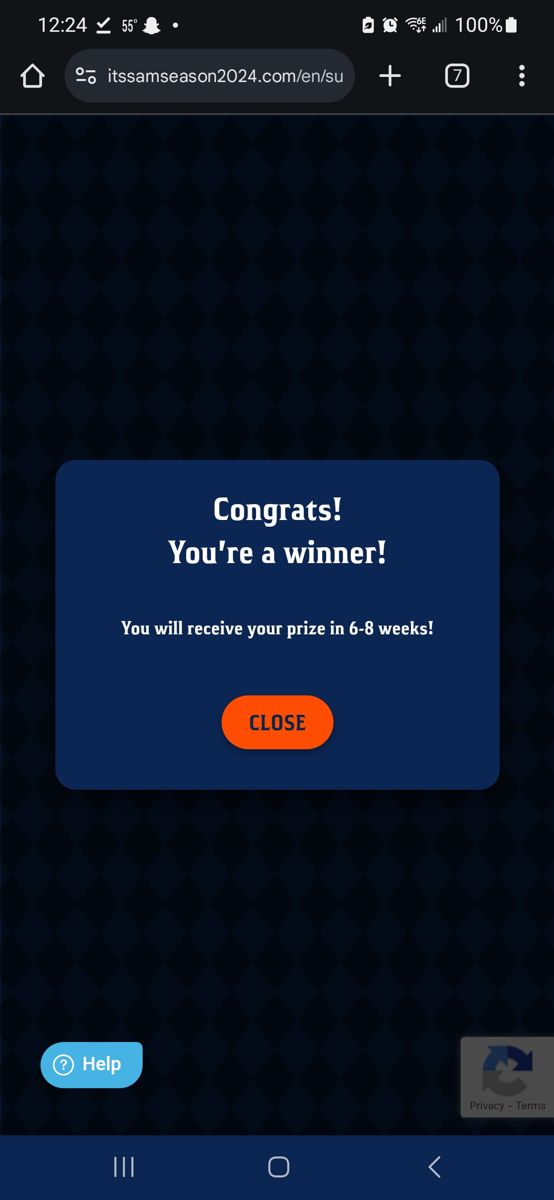Go to the browser home page
The image size is (554, 1200).
tap(32, 76)
